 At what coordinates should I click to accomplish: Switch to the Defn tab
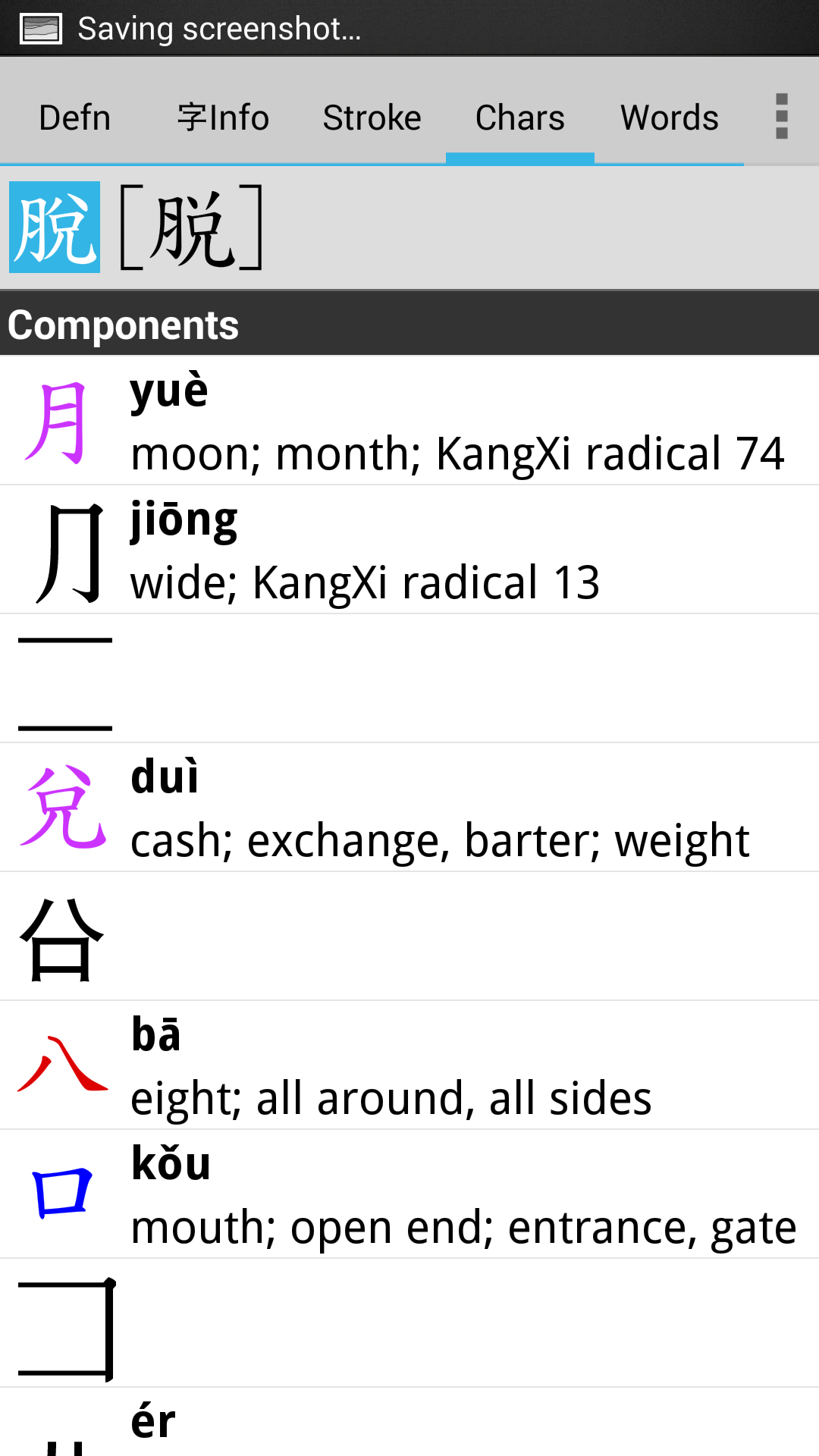[x=75, y=118]
